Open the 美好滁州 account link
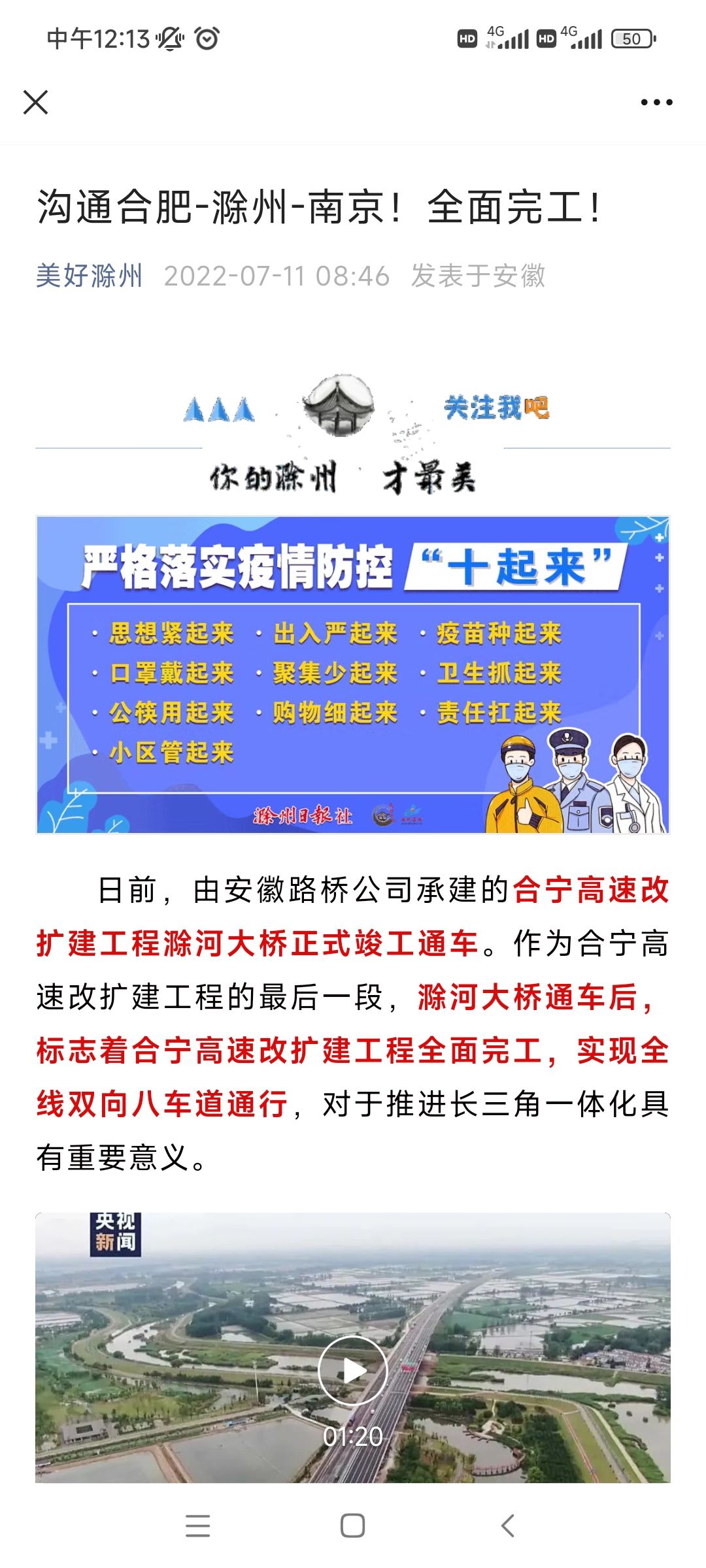 click(89, 276)
